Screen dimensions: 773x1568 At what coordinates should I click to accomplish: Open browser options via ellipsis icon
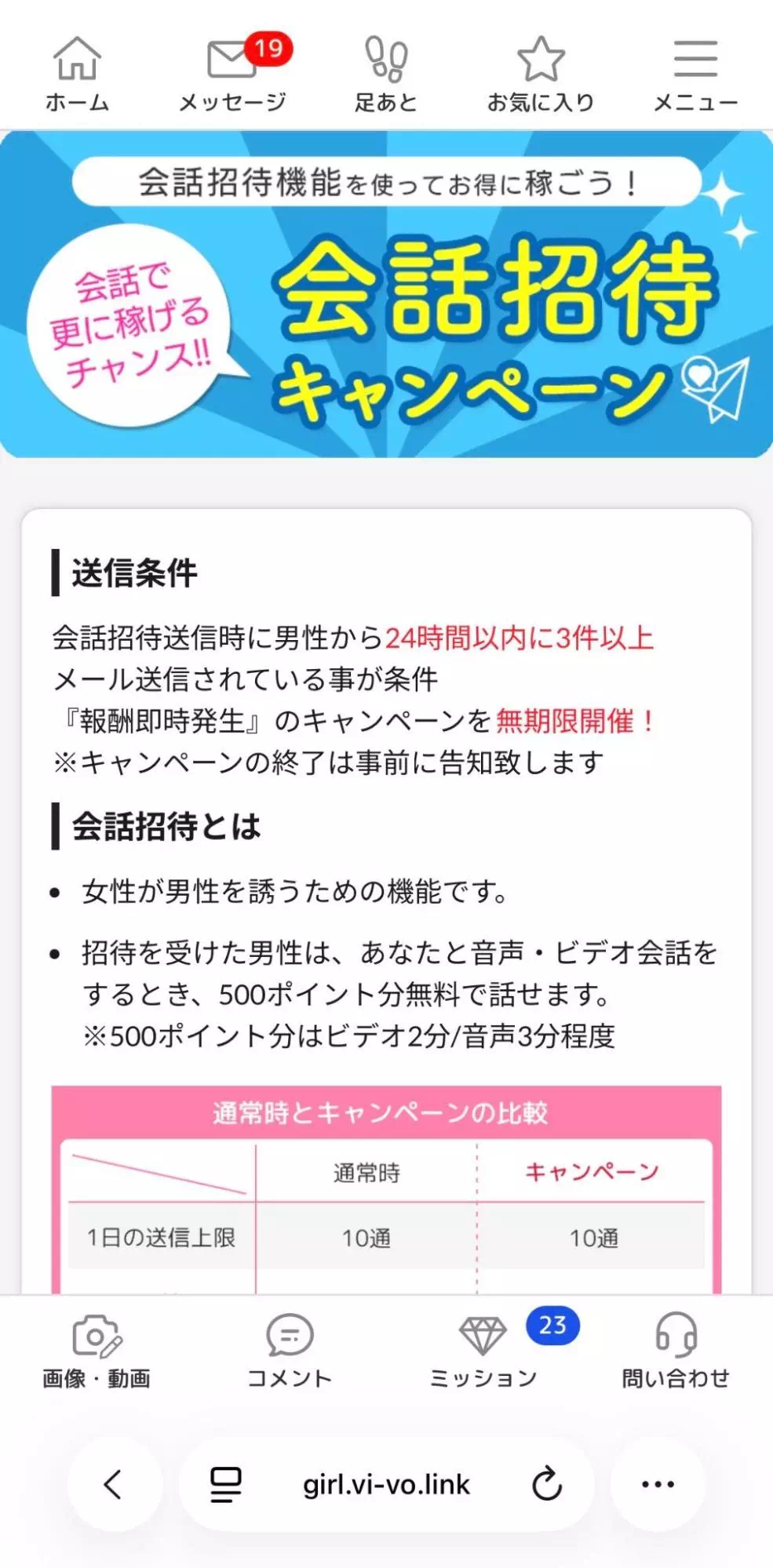pyautogui.click(x=657, y=1483)
